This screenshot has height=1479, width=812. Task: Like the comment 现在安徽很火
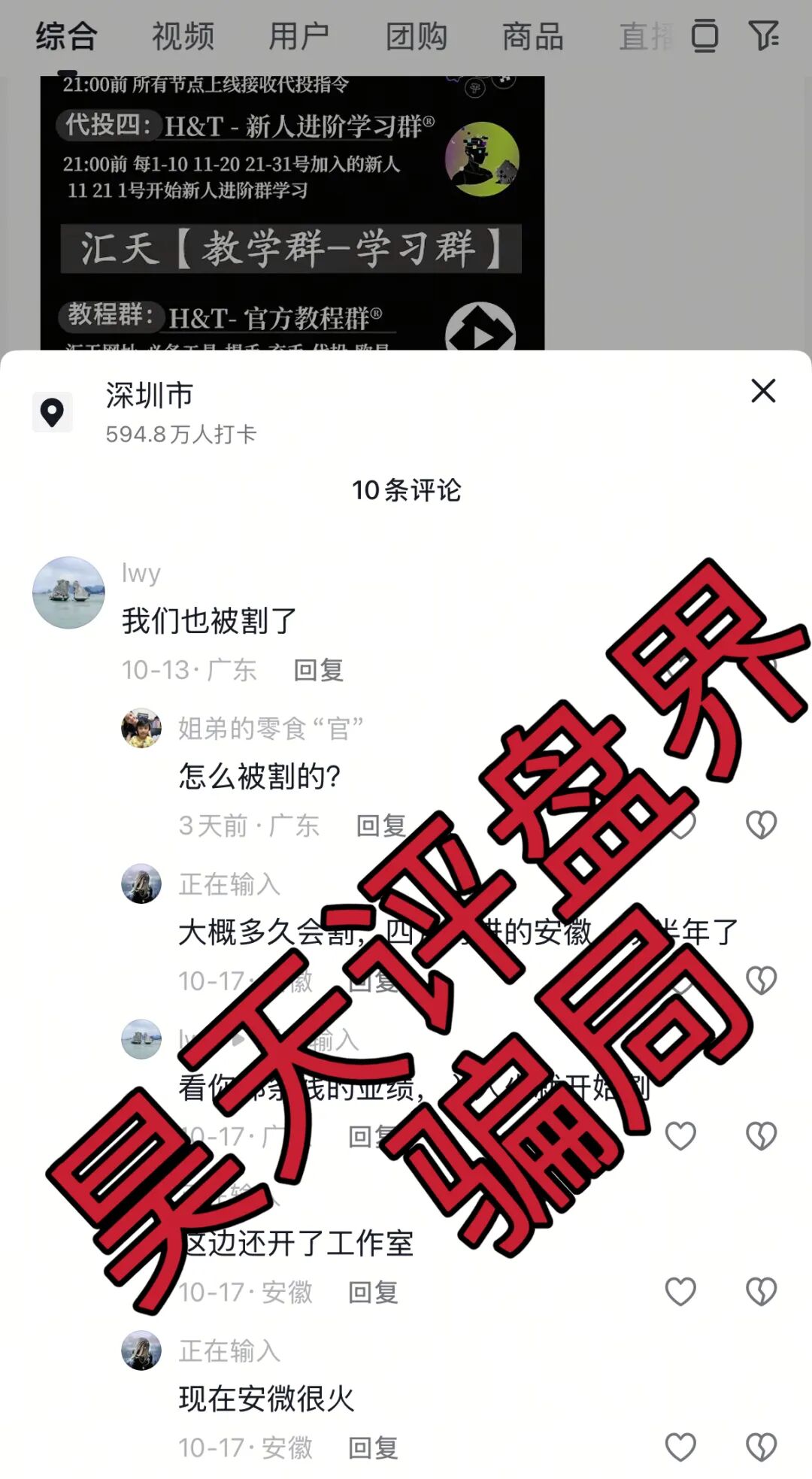[x=680, y=1447]
